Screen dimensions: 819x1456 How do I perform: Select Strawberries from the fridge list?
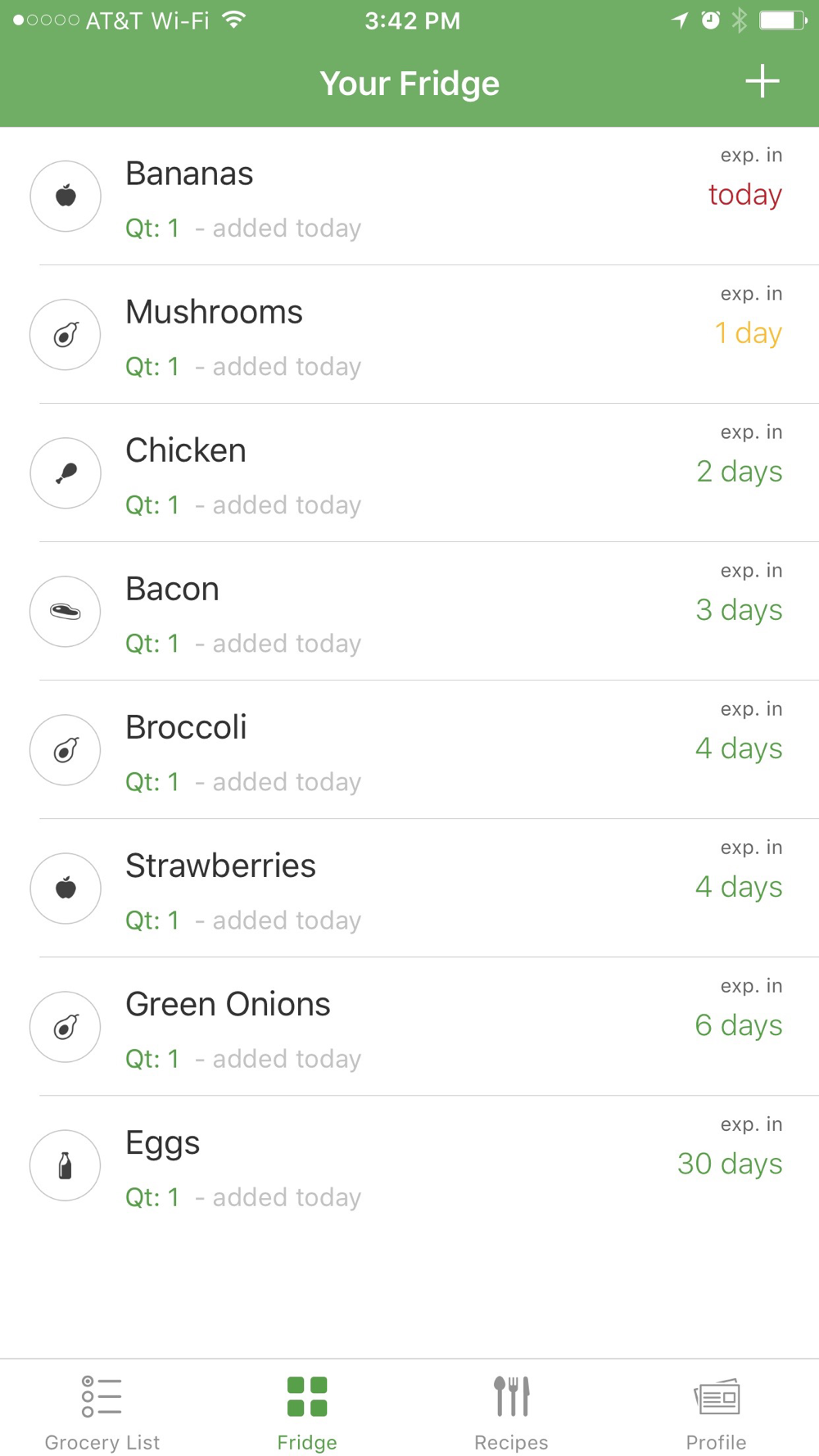(409, 889)
